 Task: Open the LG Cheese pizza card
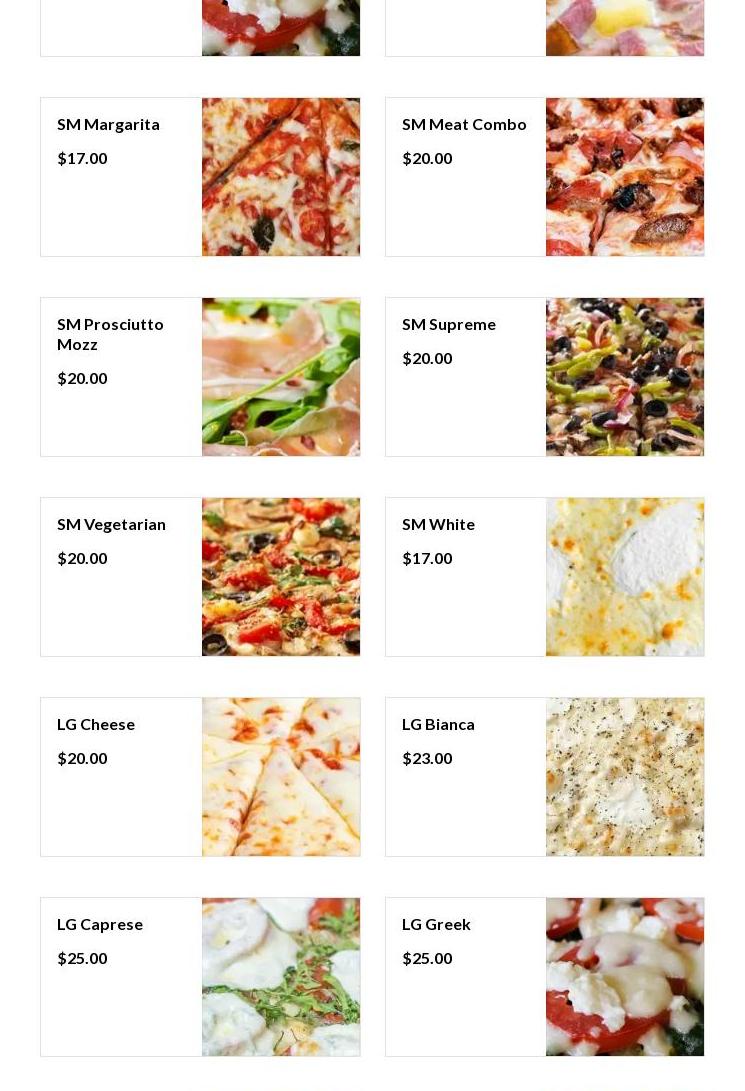point(200,777)
